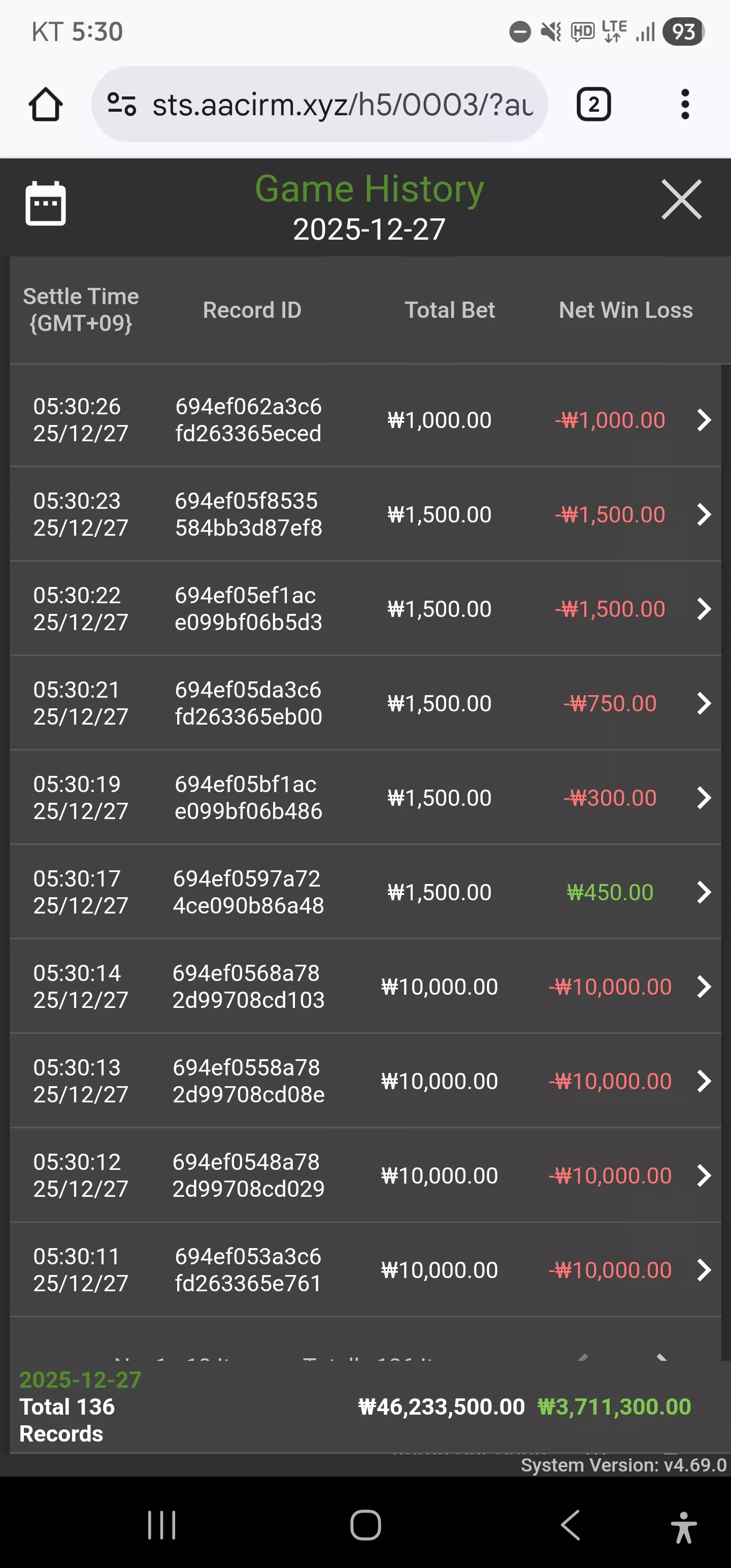The width and height of the screenshot is (731, 1568).
Task: Open record settled at 05:30:13
Action: [x=365, y=1081]
